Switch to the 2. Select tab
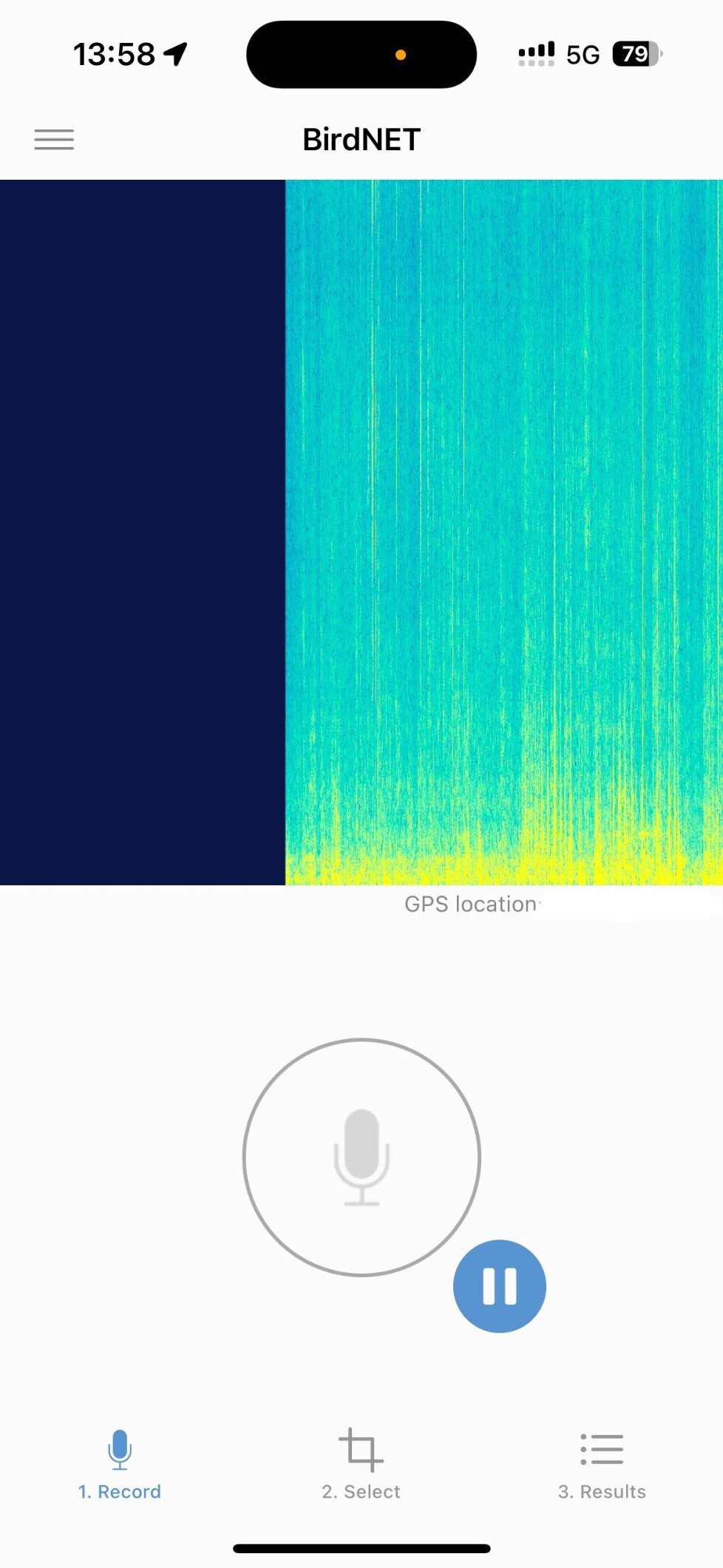 coord(361,1464)
